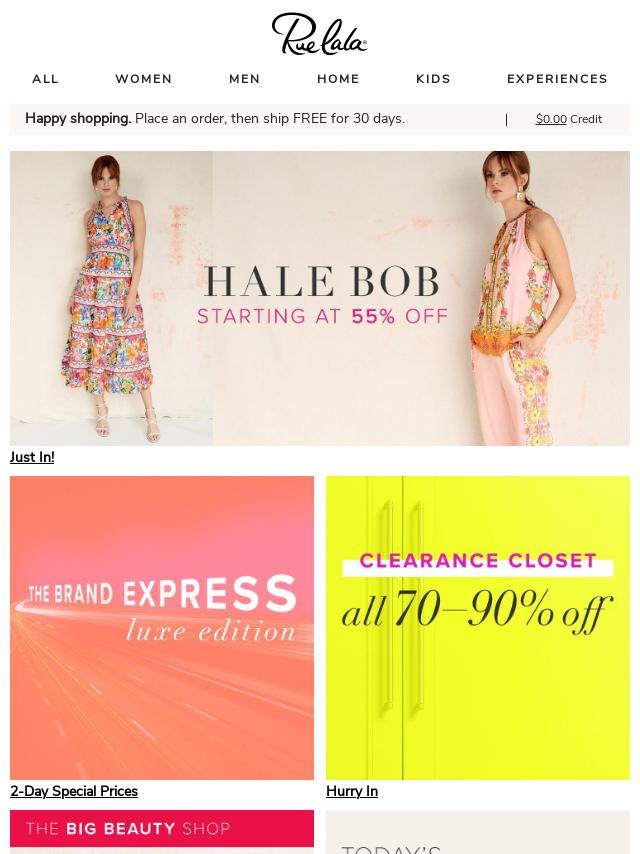
Task: Switch to the MEN category
Action: point(244,79)
